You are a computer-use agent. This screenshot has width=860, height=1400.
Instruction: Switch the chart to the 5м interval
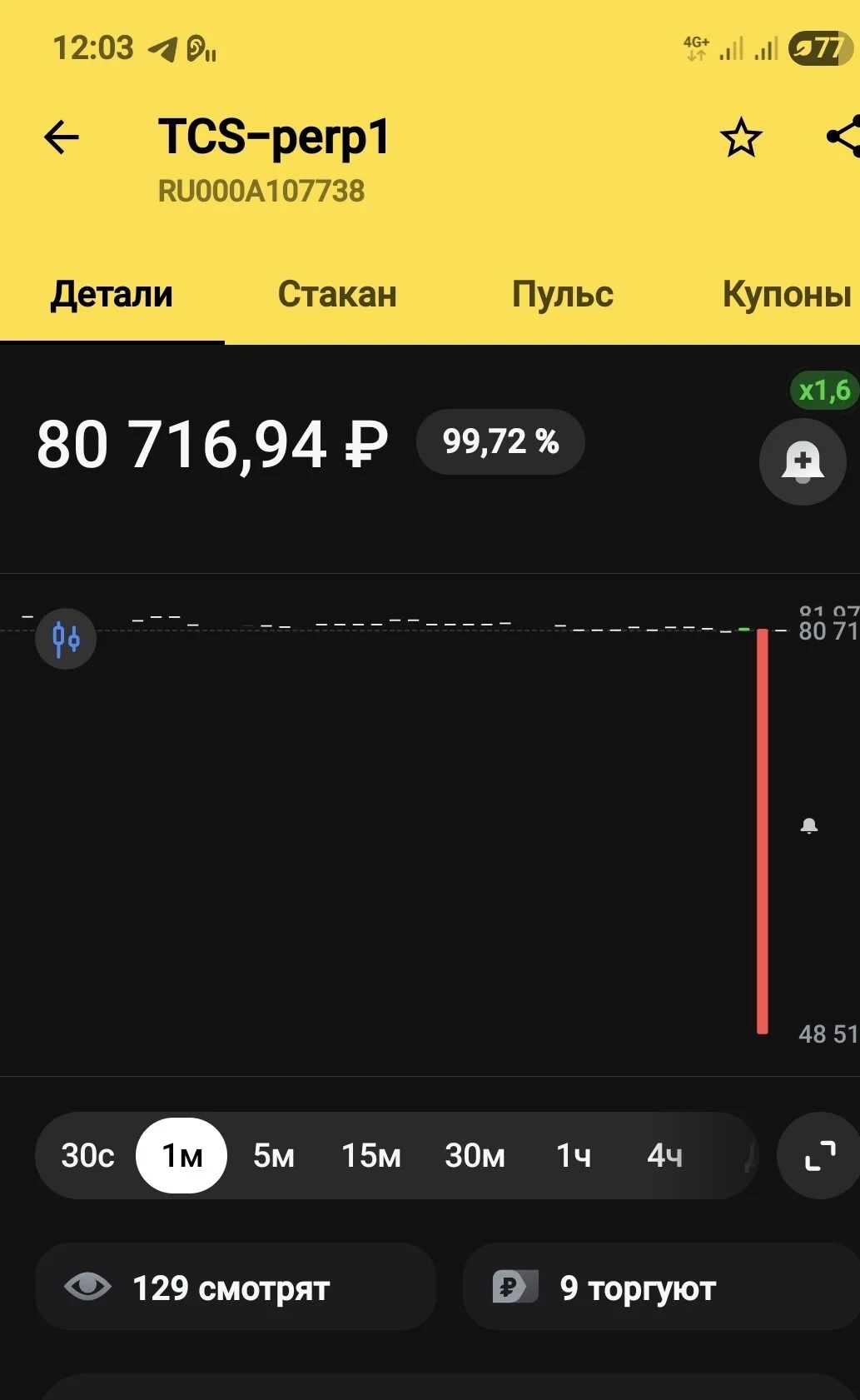tap(274, 1155)
